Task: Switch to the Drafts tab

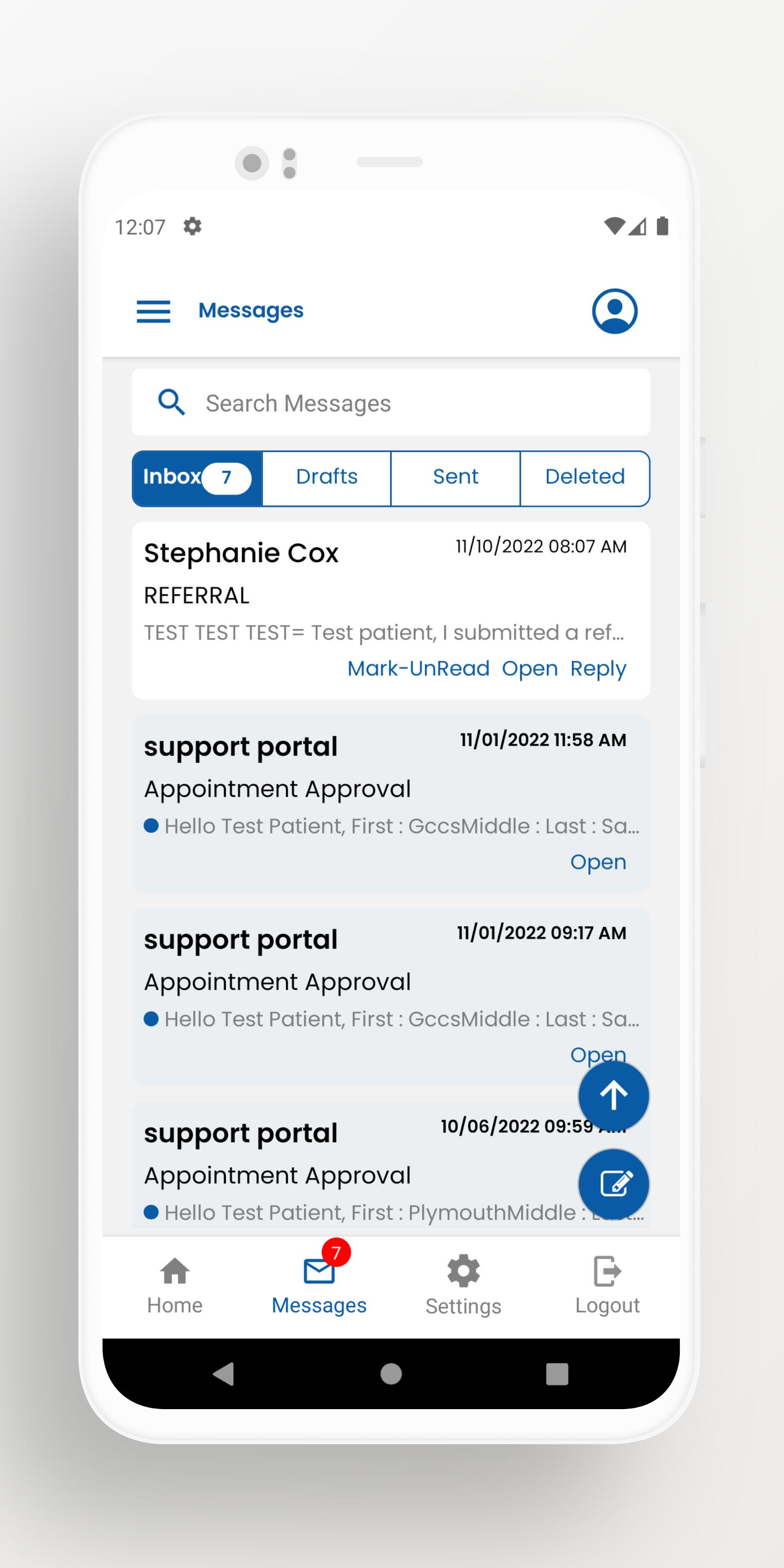Action: click(327, 479)
